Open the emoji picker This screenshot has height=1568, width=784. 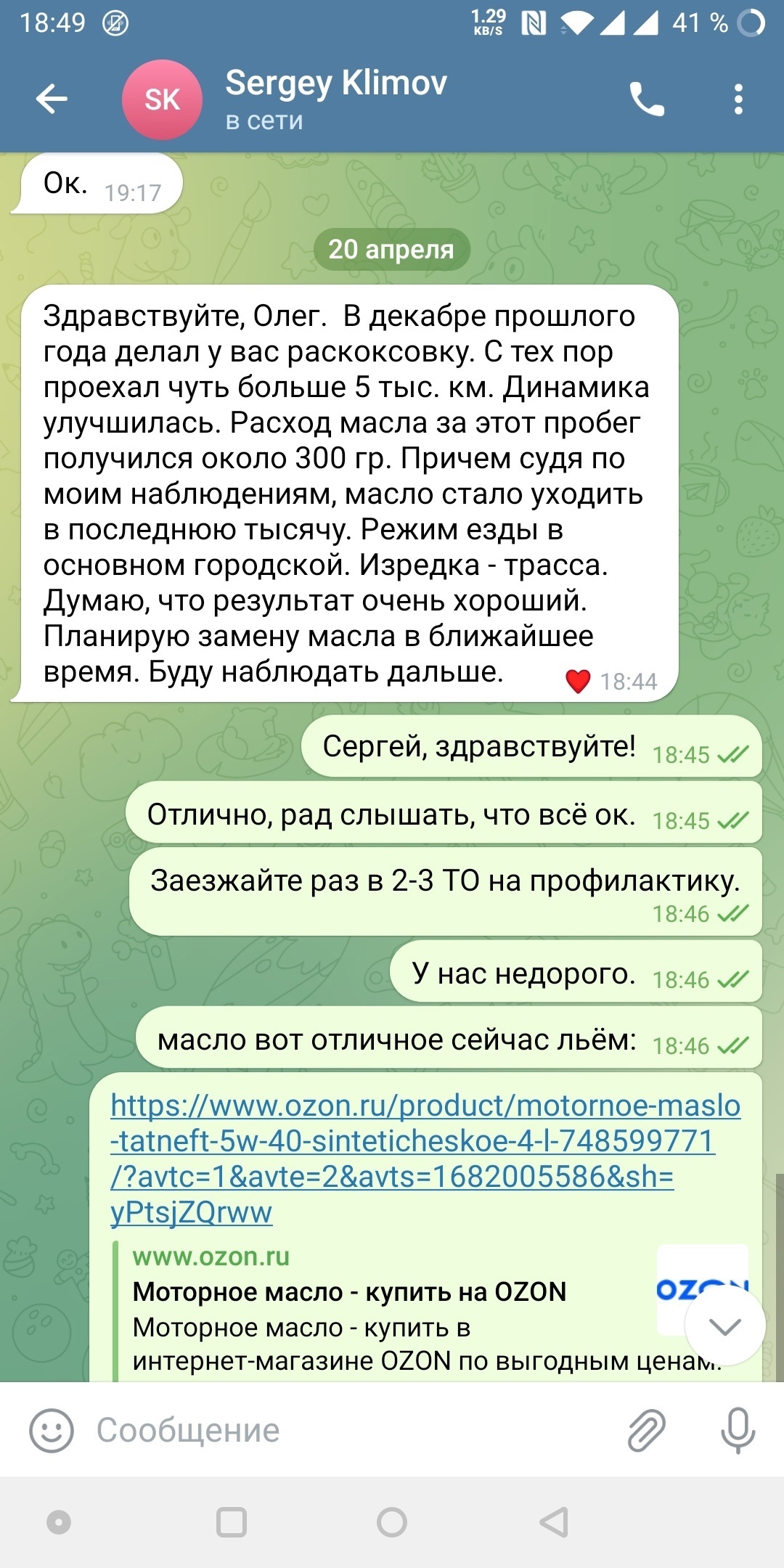(52, 1431)
